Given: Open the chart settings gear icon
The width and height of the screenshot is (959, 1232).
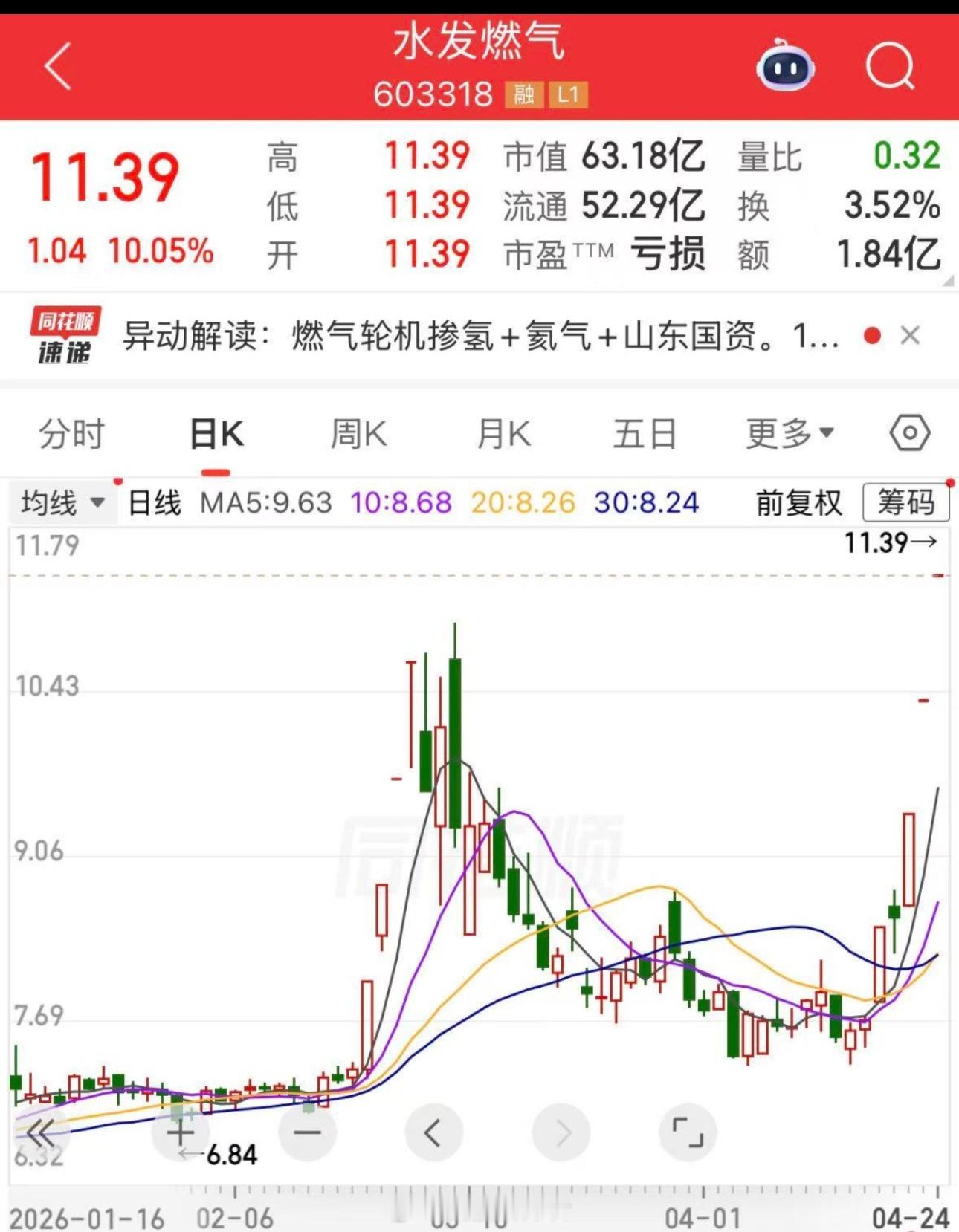Looking at the screenshot, I should point(908,433).
